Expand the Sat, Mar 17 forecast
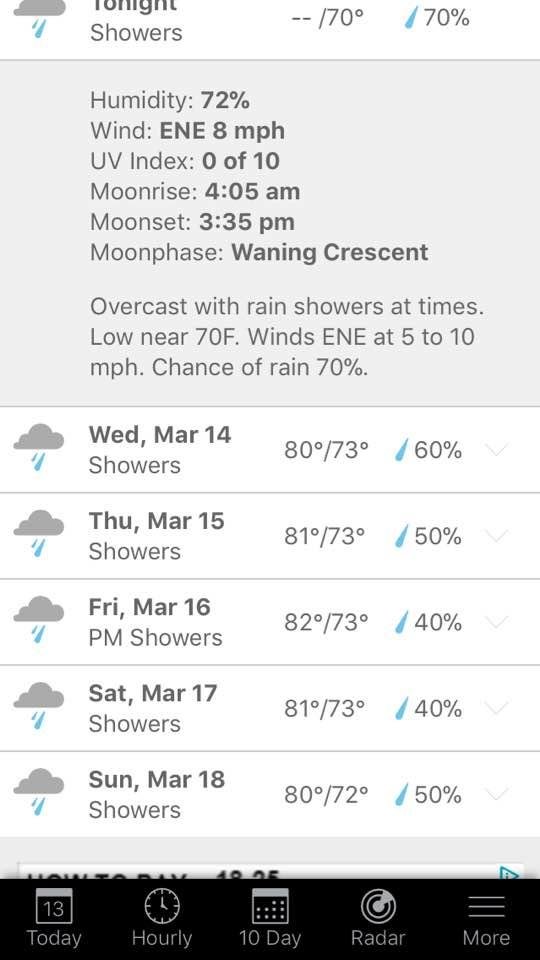Viewport: 540px width, 960px height. coord(270,708)
